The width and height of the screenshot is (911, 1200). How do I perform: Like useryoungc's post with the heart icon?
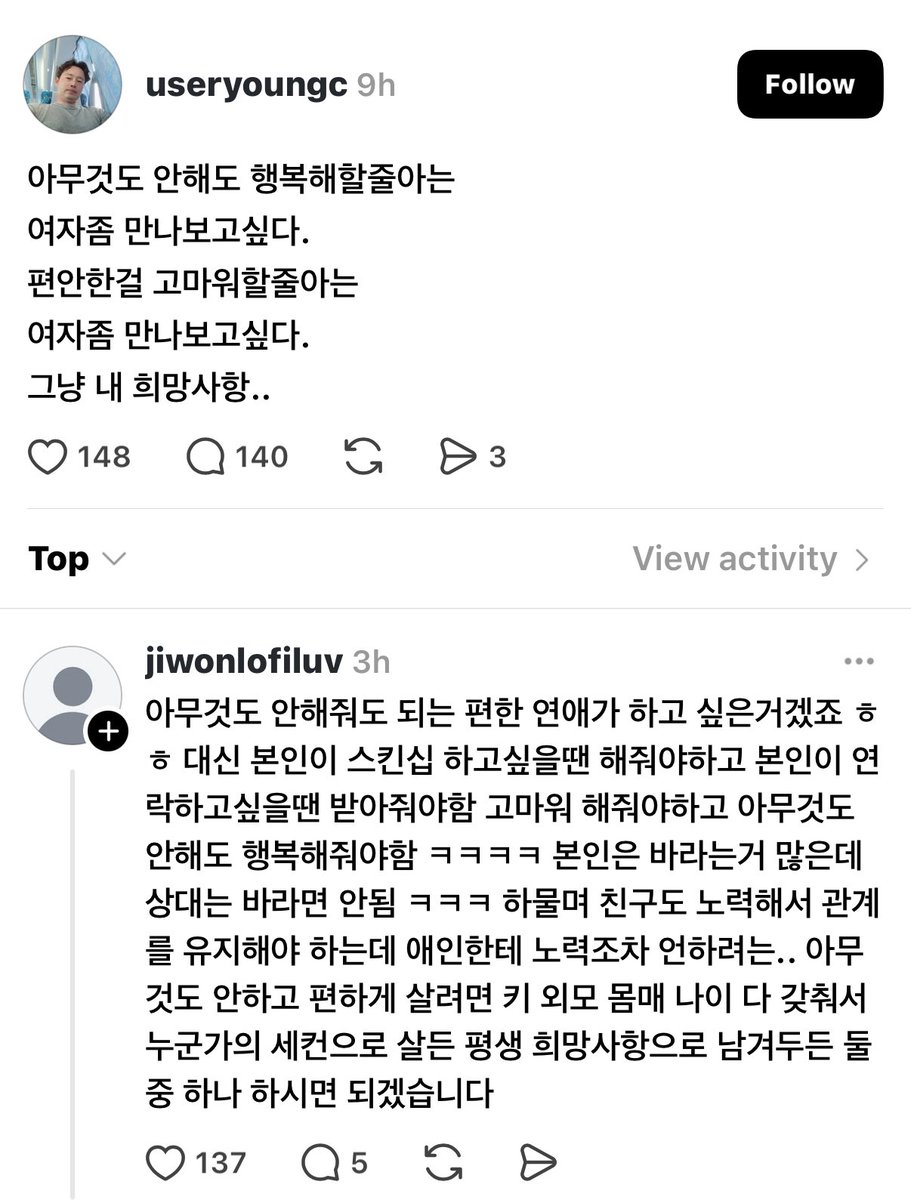pos(49,457)
